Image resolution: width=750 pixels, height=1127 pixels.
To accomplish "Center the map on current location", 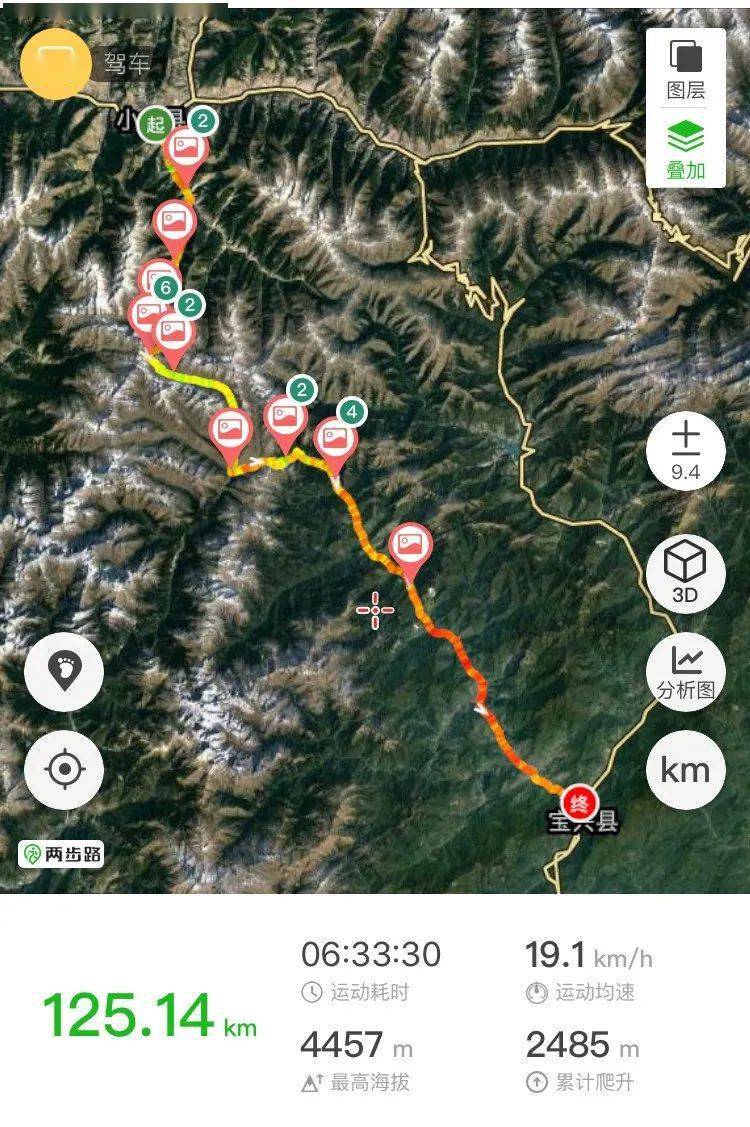I will 64,769.
